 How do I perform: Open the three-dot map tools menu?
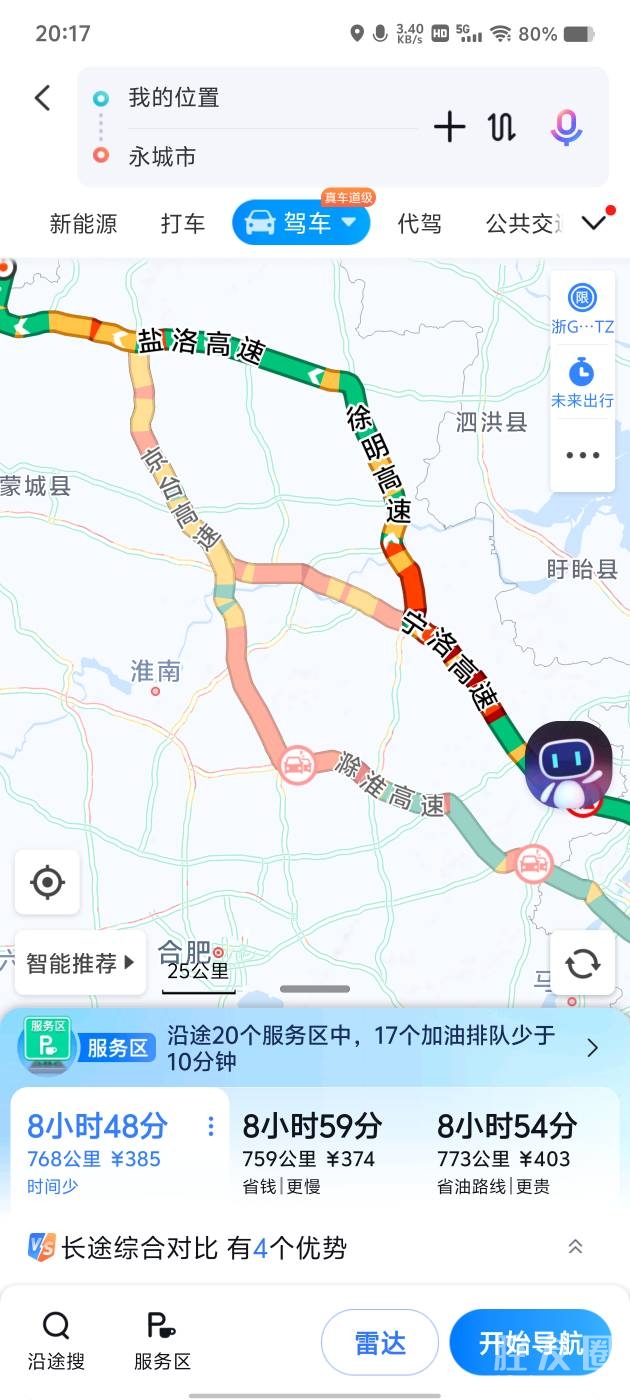[582, 455]
